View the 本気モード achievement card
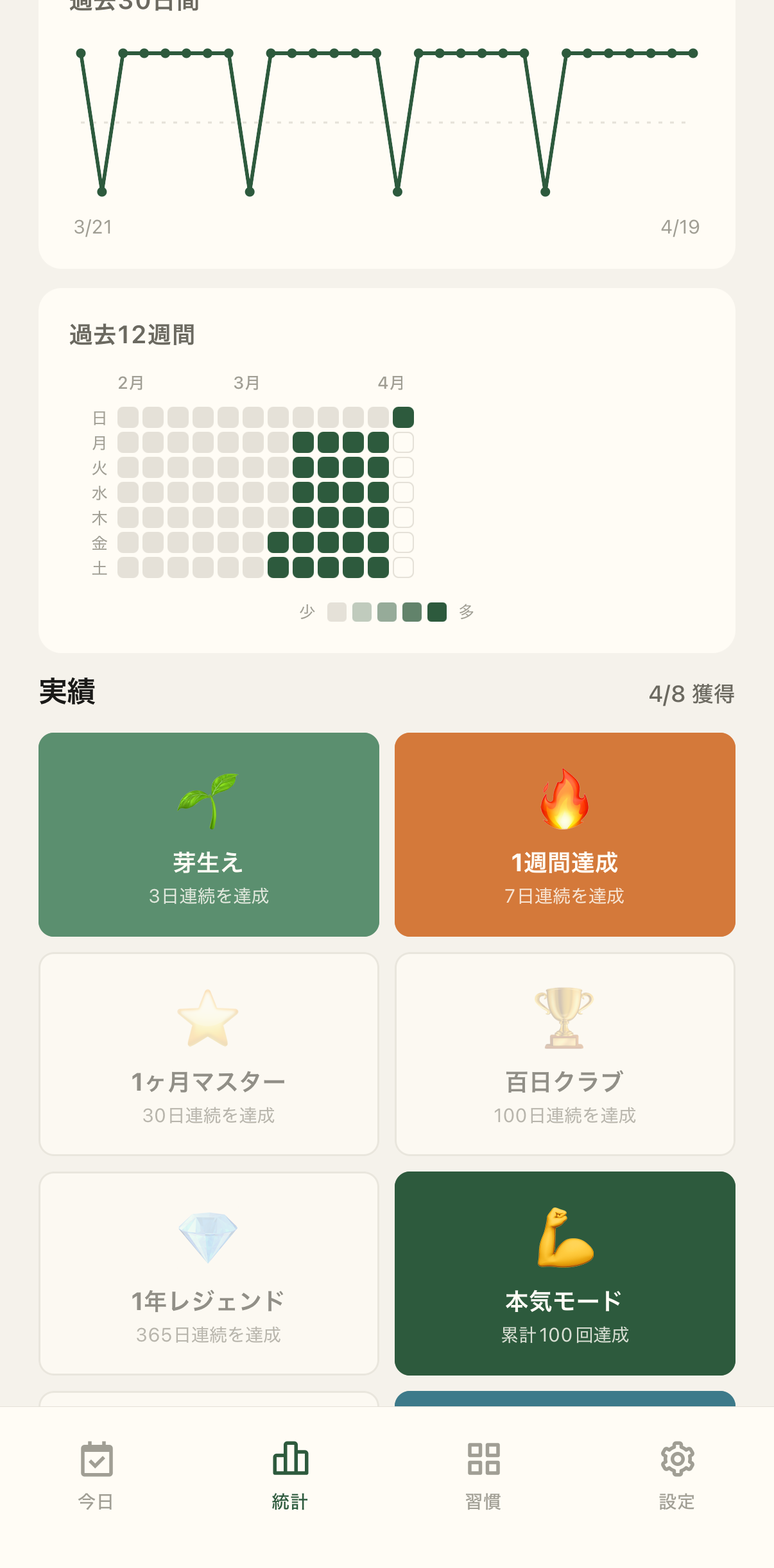 click(x=565, y=1273)
